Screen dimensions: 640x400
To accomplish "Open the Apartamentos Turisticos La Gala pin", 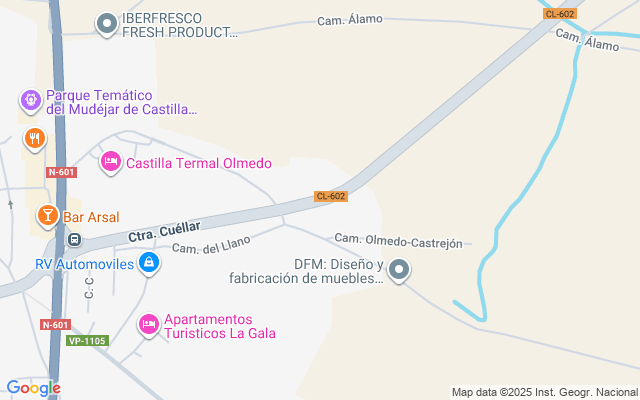I will (149, 324).
